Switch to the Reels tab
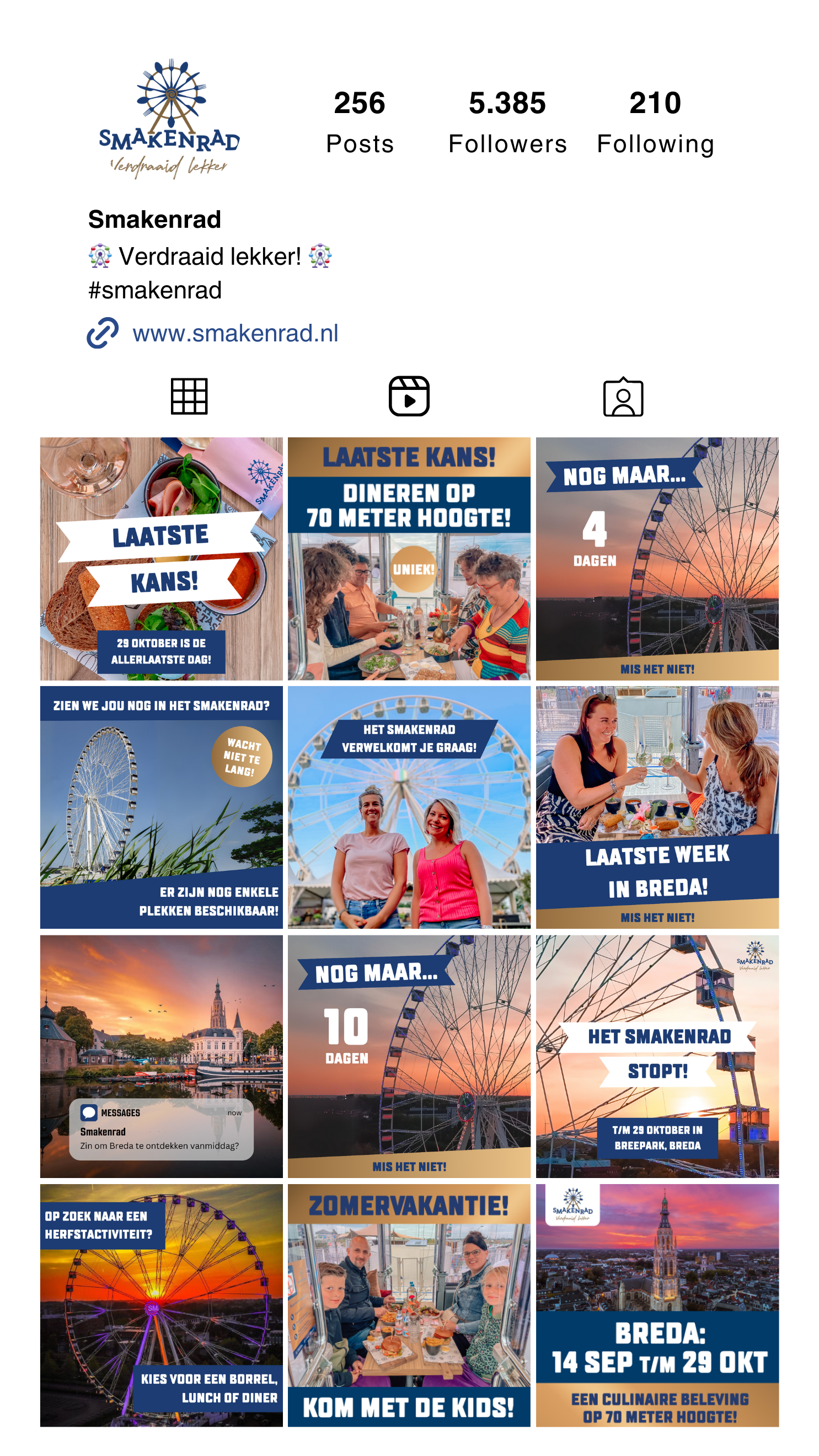The image size is (819, 1456). pyautogui.click(x=409, y=396)
